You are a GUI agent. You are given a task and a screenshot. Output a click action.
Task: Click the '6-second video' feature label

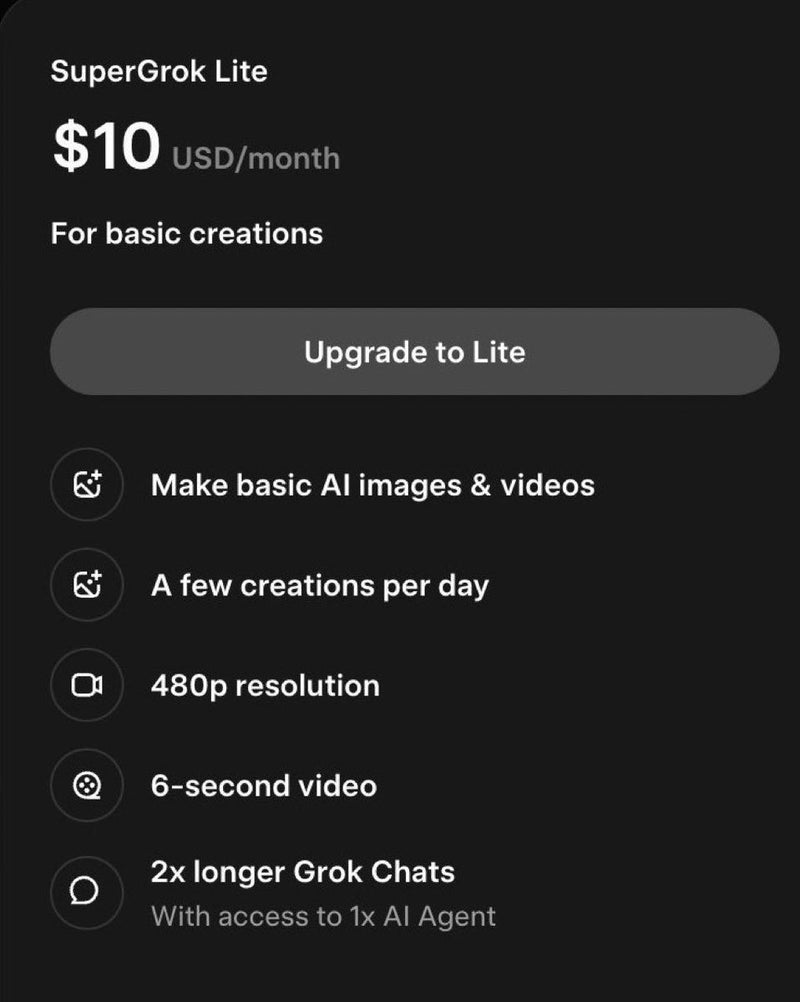(x=263, y=785)
